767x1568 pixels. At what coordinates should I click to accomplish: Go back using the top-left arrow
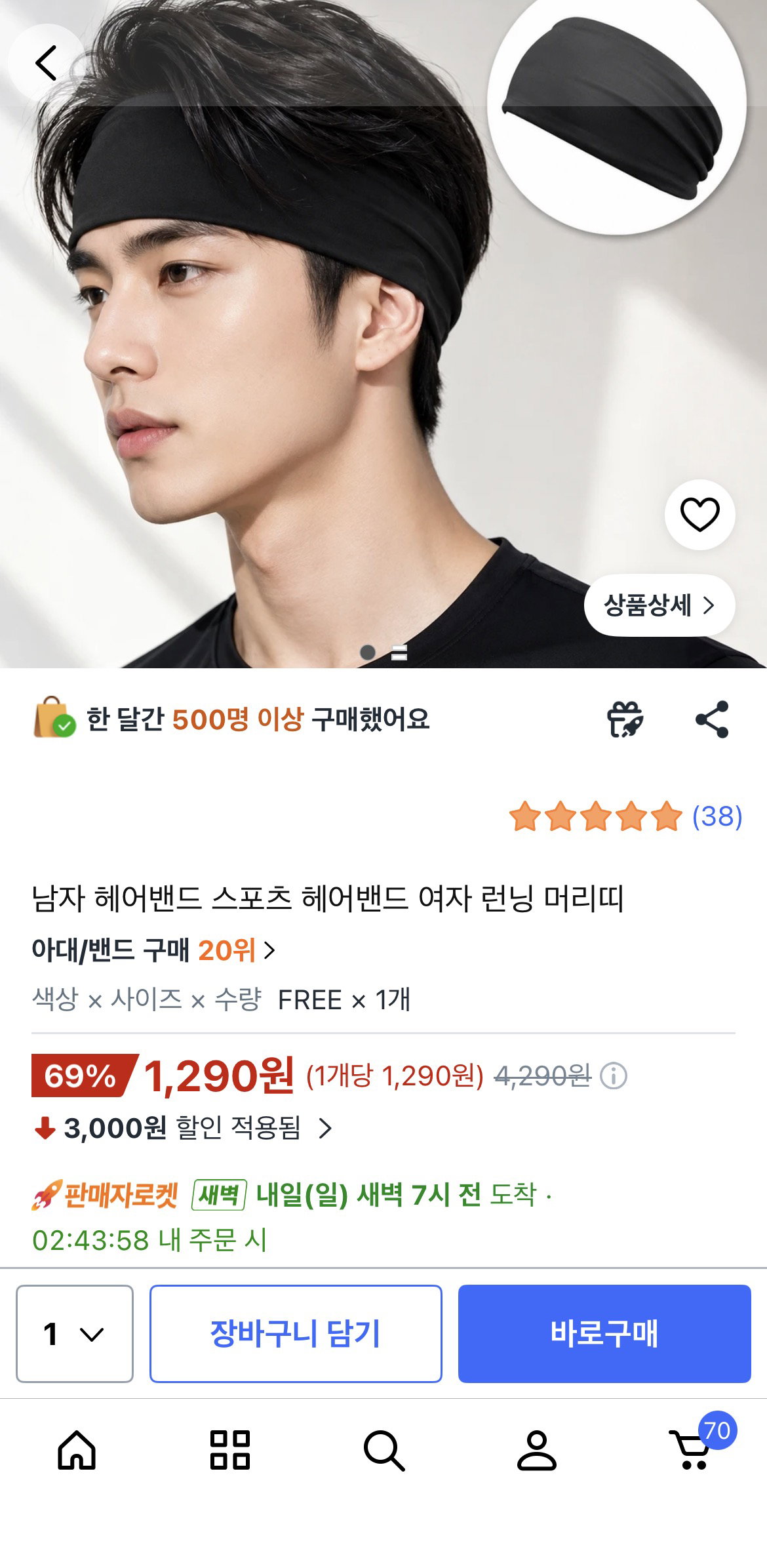47,63
